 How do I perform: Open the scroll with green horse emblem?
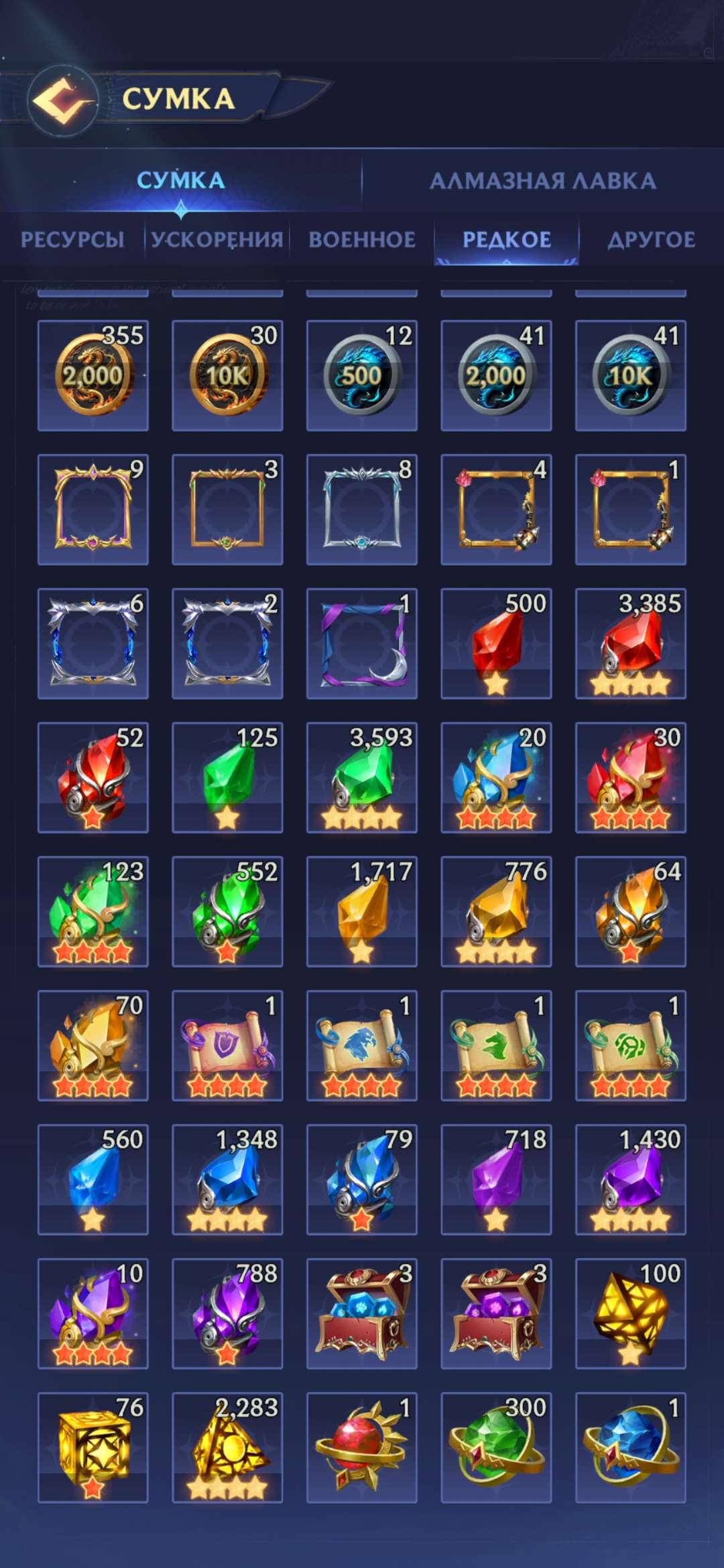[x=496, y=1046]
